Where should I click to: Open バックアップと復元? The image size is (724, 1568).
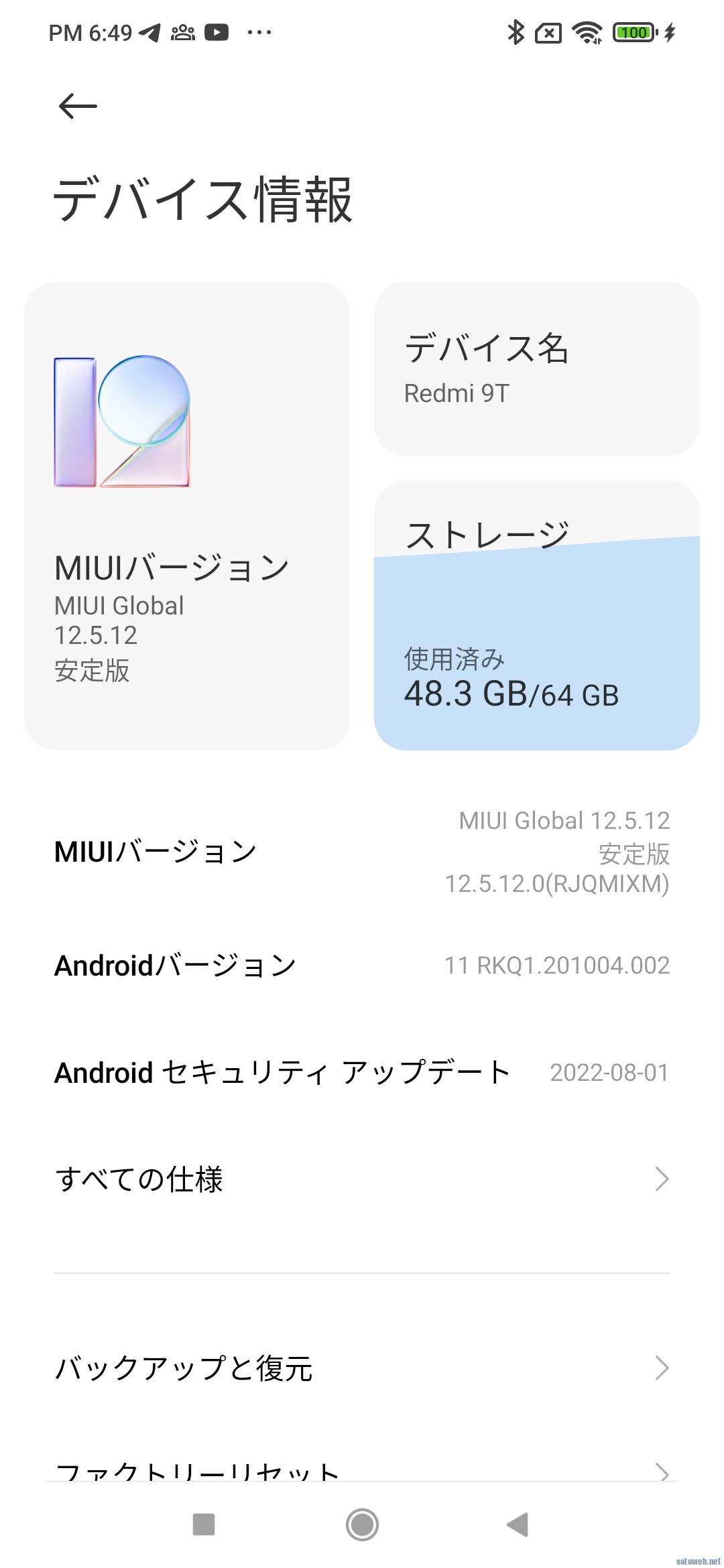(362, 1368)
